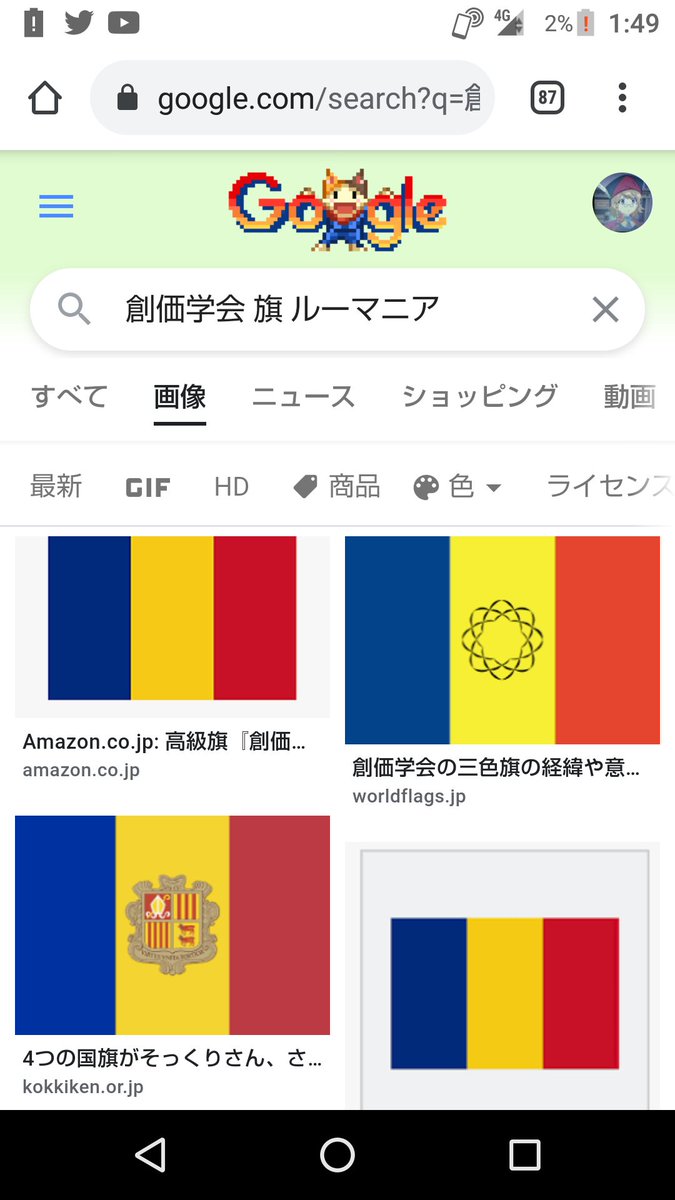
Task: Filter results by HD
Action: (231, 487)
